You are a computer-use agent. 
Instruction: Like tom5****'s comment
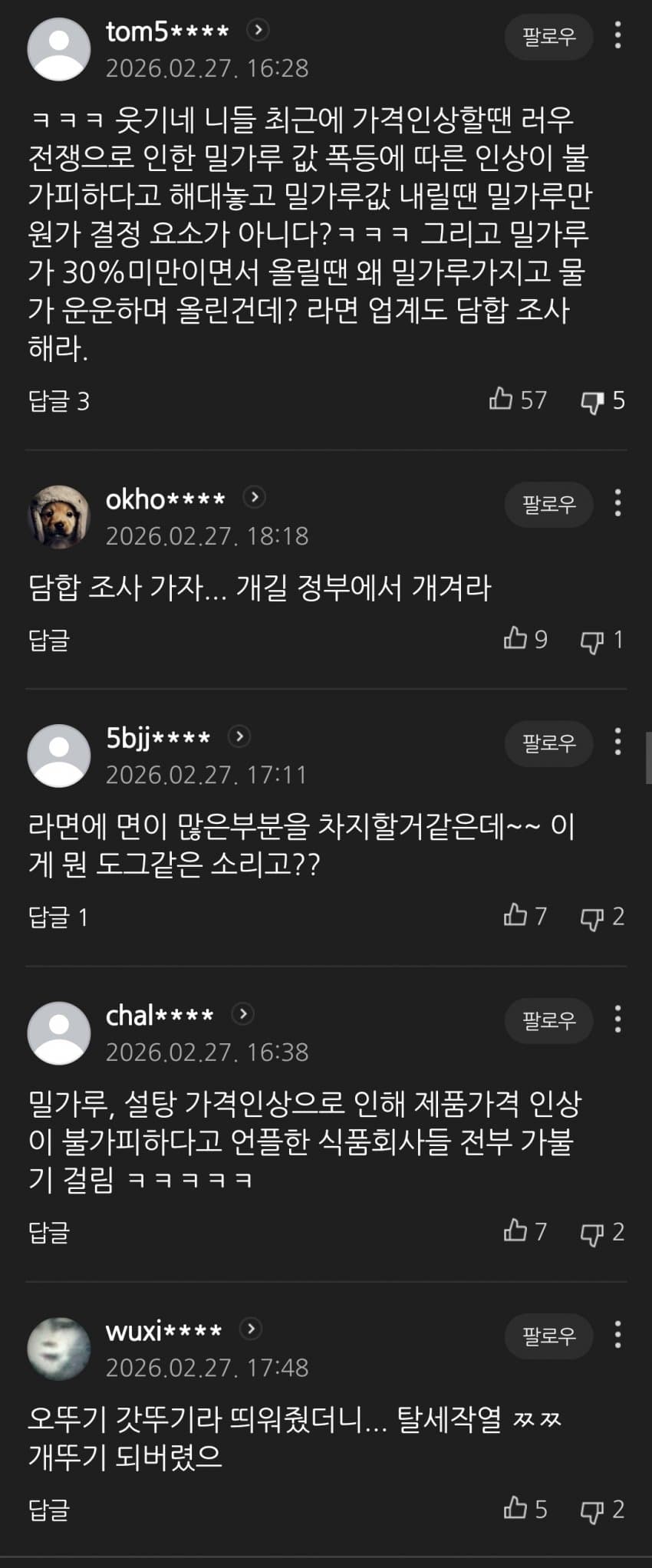(502, 399)
